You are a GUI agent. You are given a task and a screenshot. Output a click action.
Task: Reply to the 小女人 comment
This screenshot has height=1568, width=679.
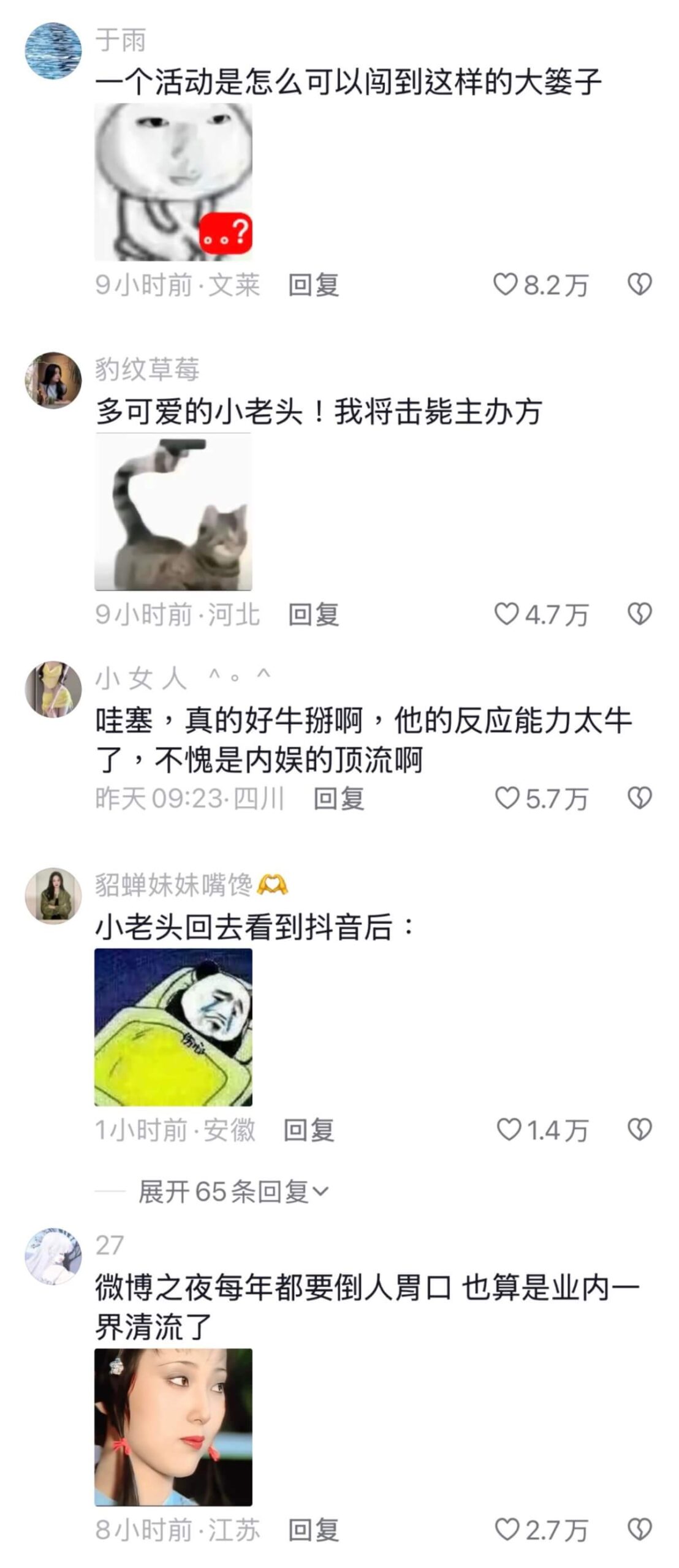pyautogui.click(x=338, y=799)
